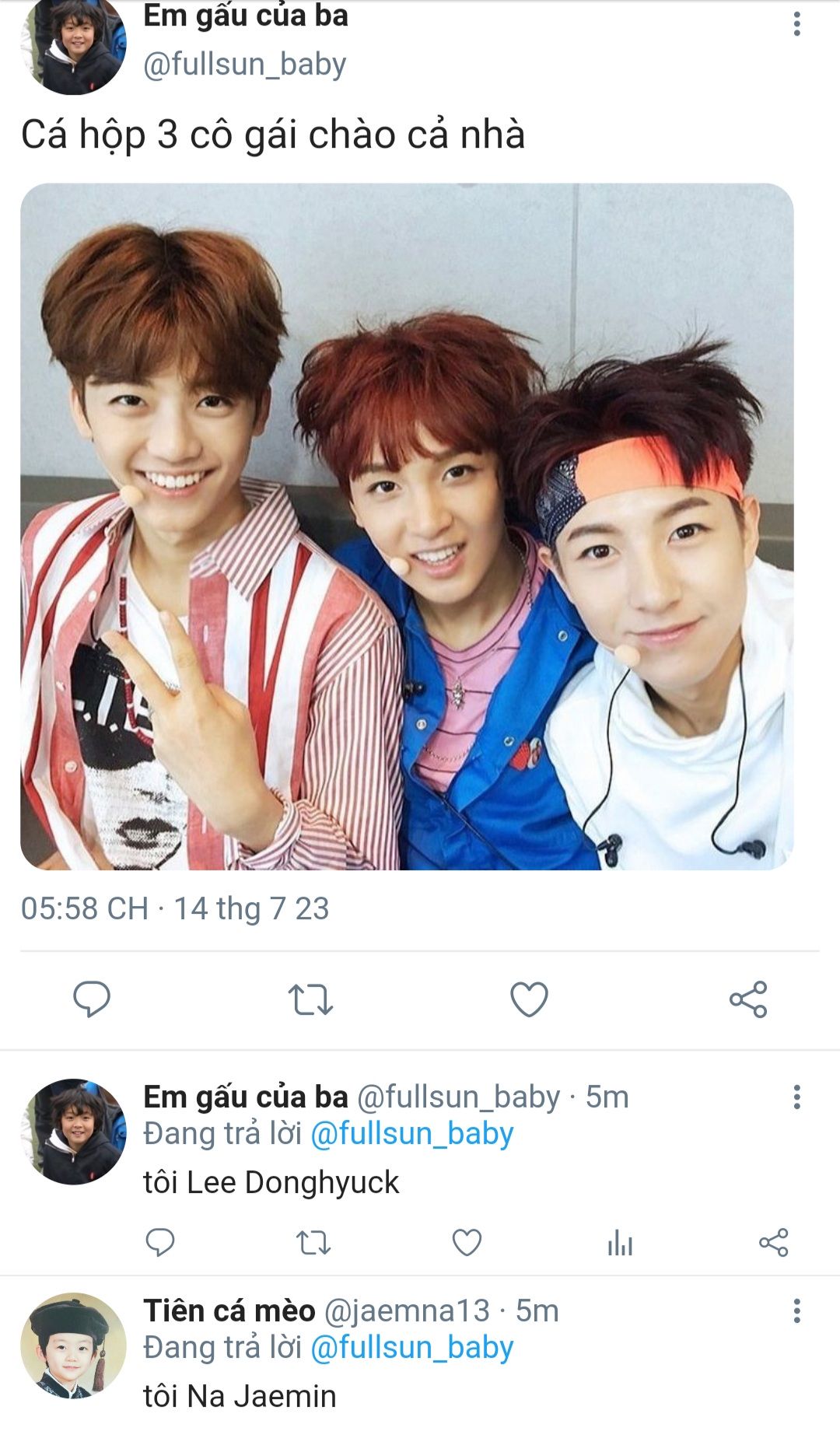840x1431 pixels.
Task: Like the main tweet
Action: point(529,999)
